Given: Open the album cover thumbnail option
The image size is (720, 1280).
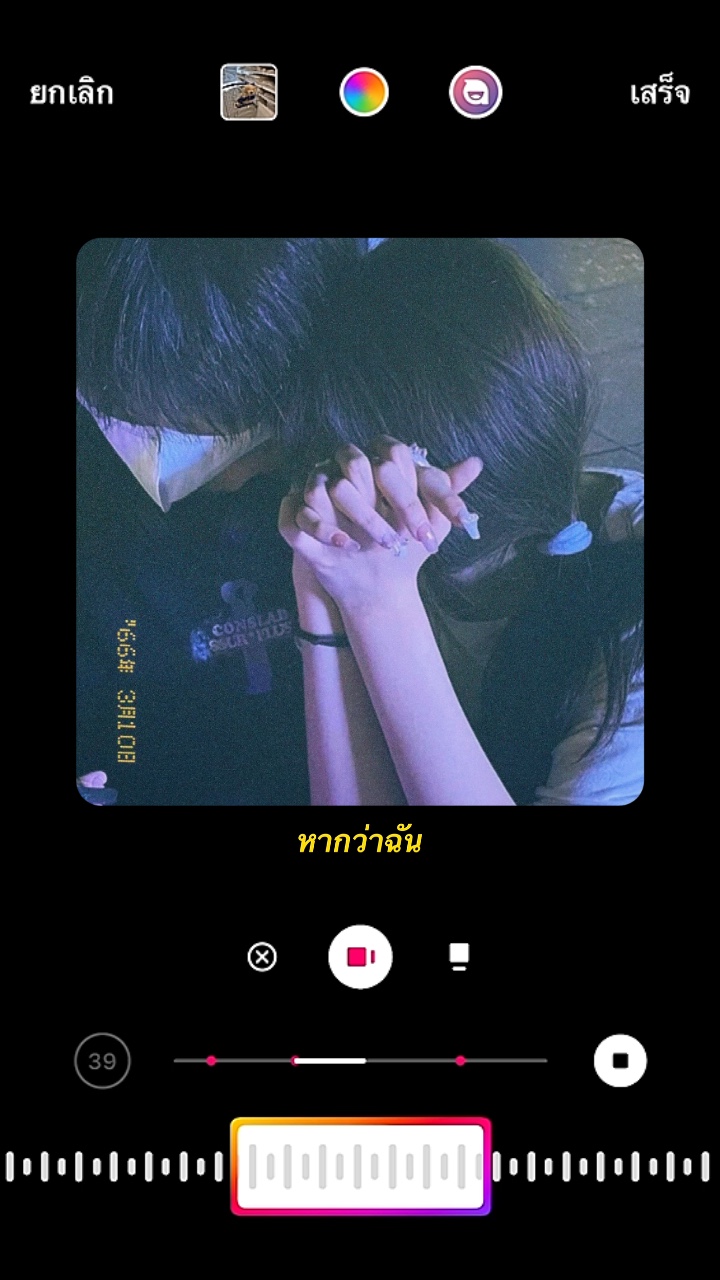Looking at the screenshot, I should tap(249, 92).
